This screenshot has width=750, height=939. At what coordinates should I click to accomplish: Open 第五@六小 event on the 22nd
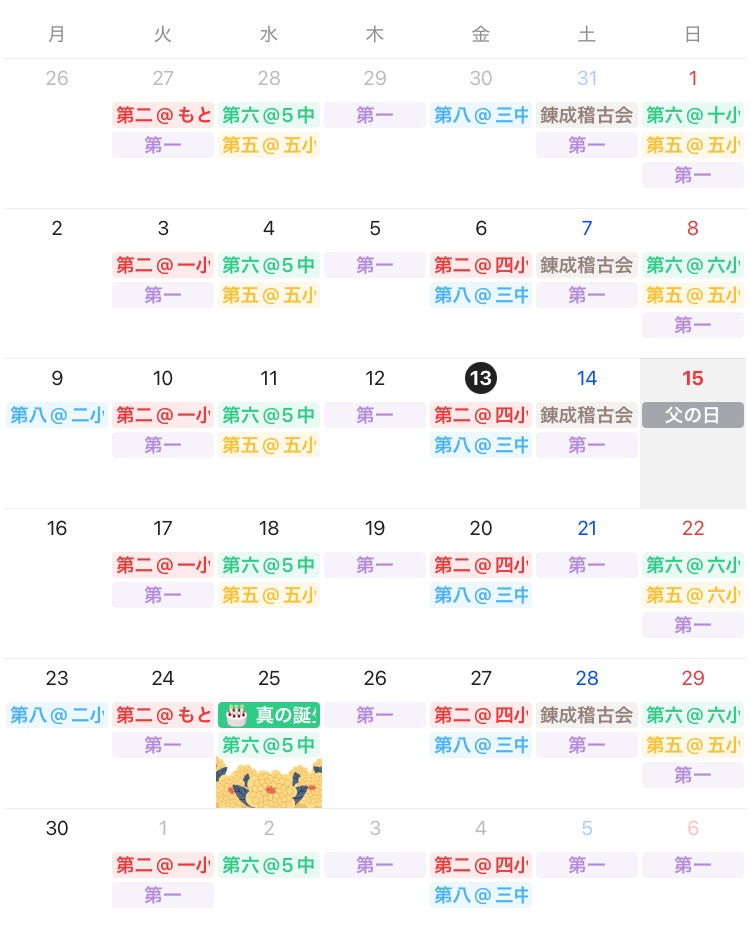coord(692,595)
